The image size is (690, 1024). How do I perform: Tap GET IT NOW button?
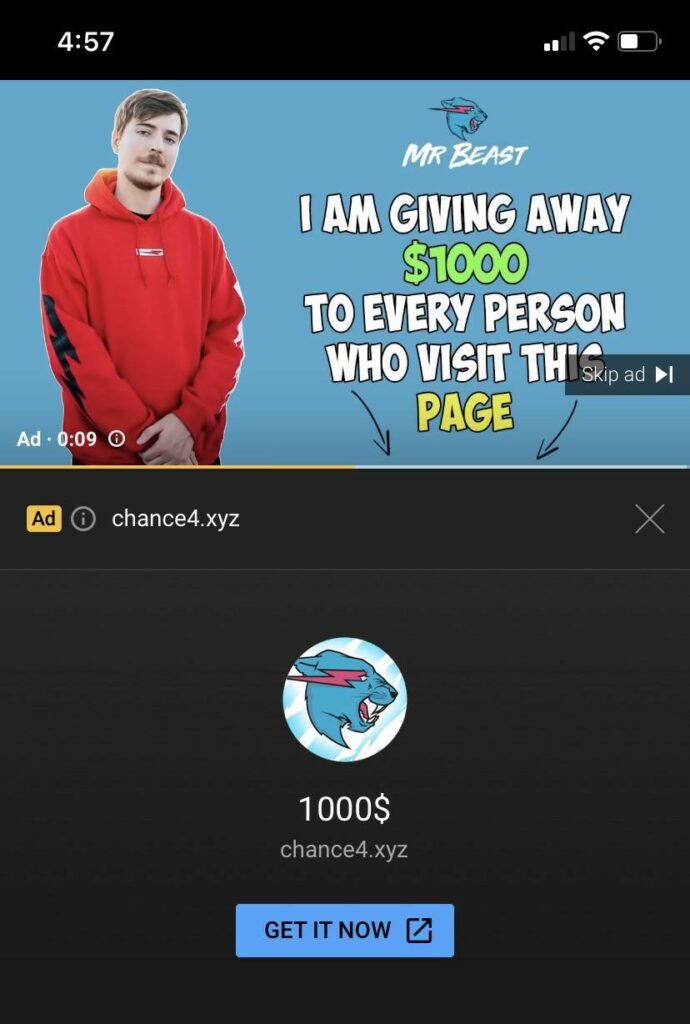point(345,930)
